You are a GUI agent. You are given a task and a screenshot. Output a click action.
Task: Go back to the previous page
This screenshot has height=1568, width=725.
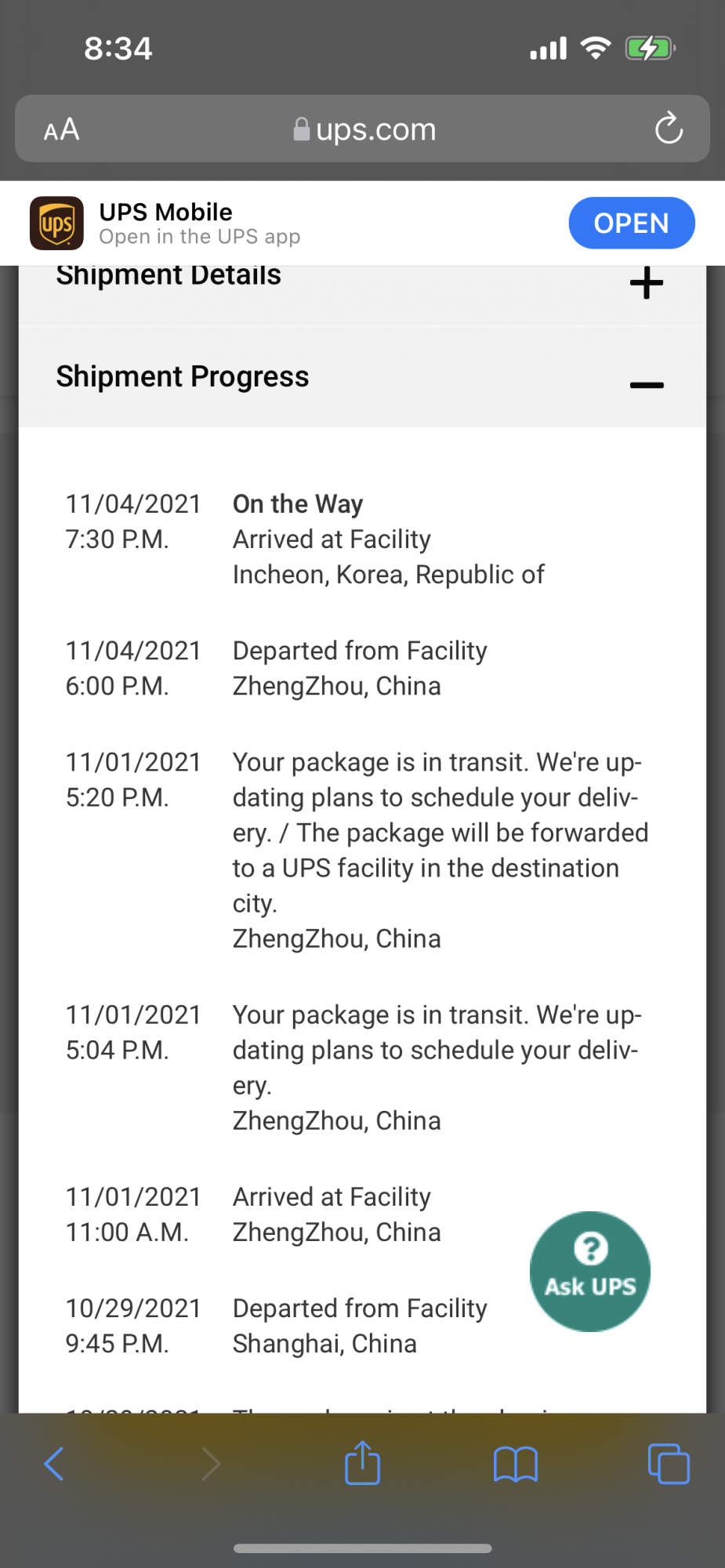tap(53, 1464)
